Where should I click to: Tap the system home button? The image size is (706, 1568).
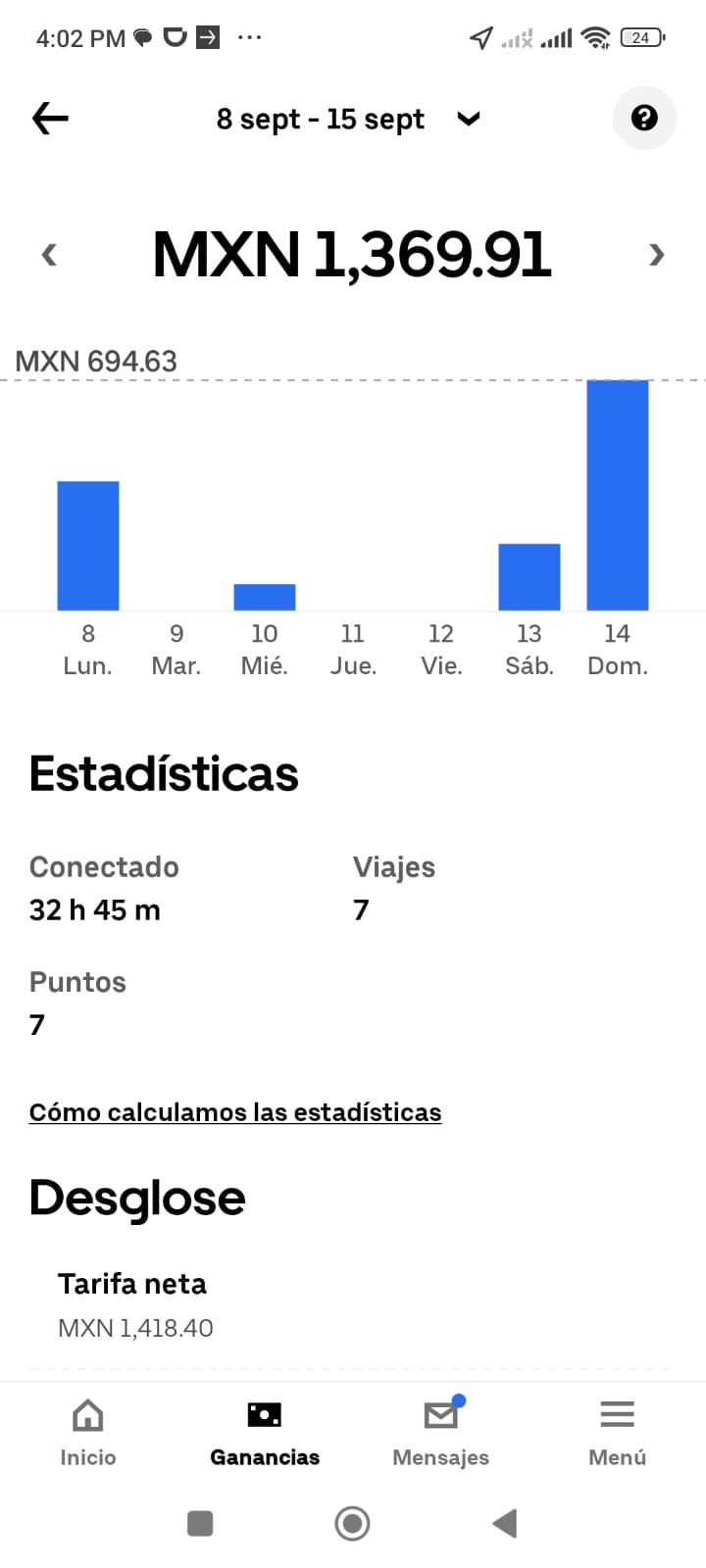(352, 1523)
